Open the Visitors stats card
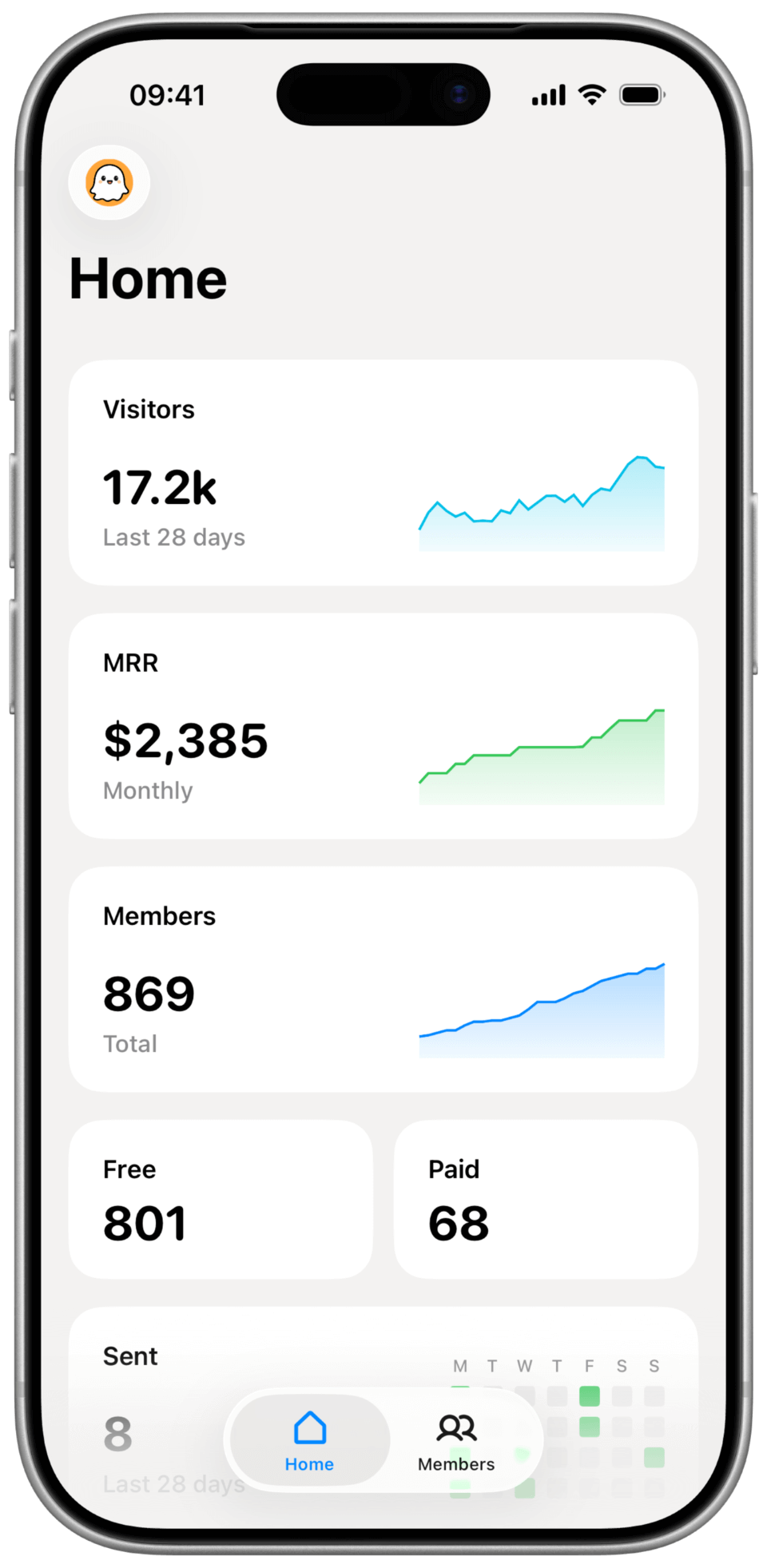 [x=383, y=473]
